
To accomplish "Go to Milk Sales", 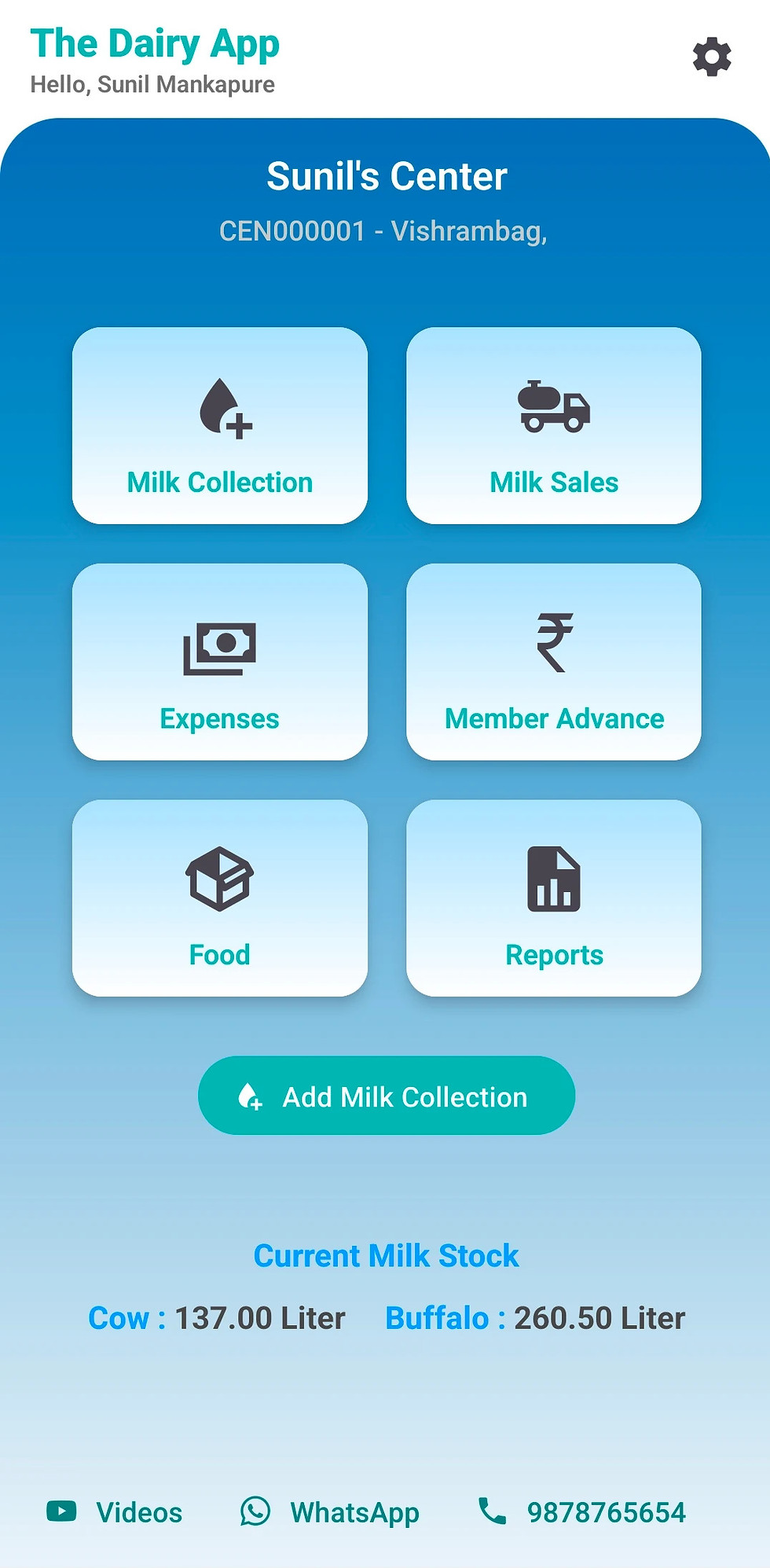I will [x=553, y=426].
